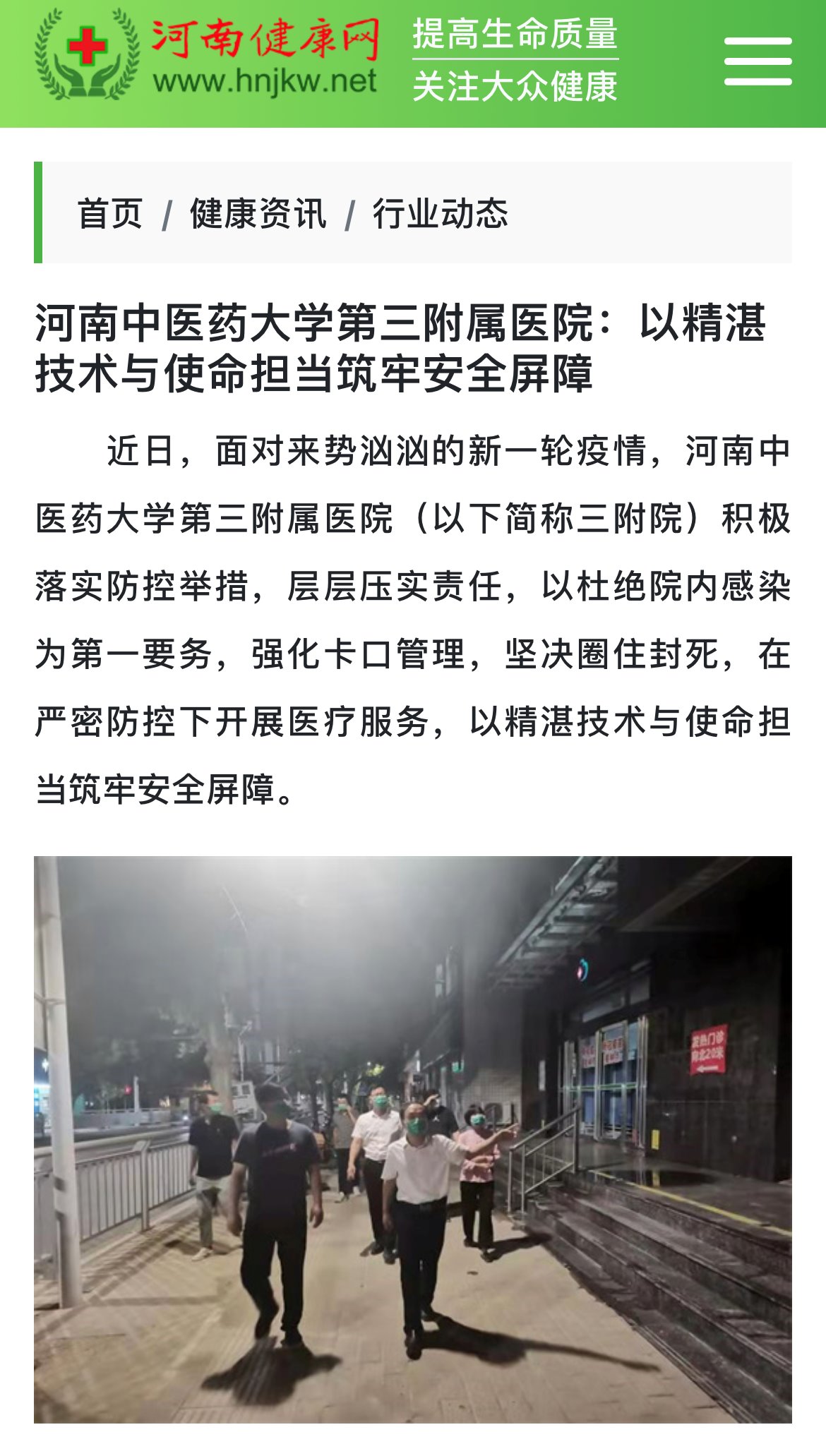The image size is (826, 1456).
Task: Tap the 河南健康网 site header logo
Action: 208,56
